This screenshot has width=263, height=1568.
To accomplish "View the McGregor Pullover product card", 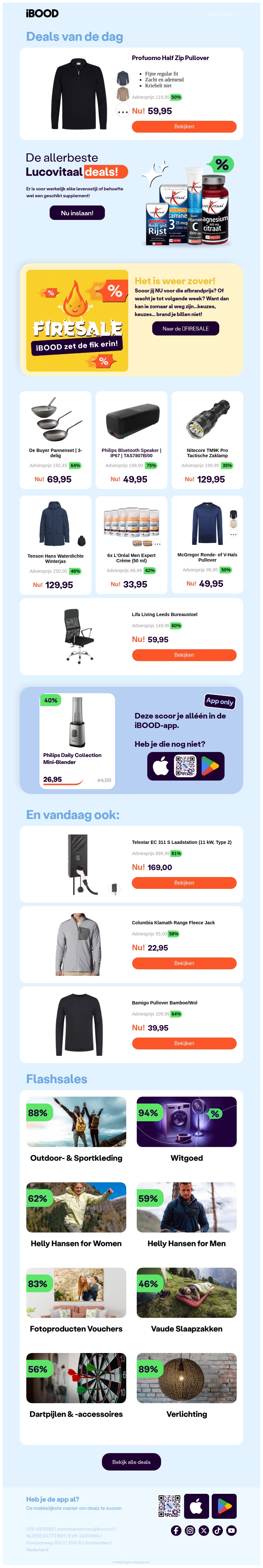I will pyautogui.click(x=207, y=544).
